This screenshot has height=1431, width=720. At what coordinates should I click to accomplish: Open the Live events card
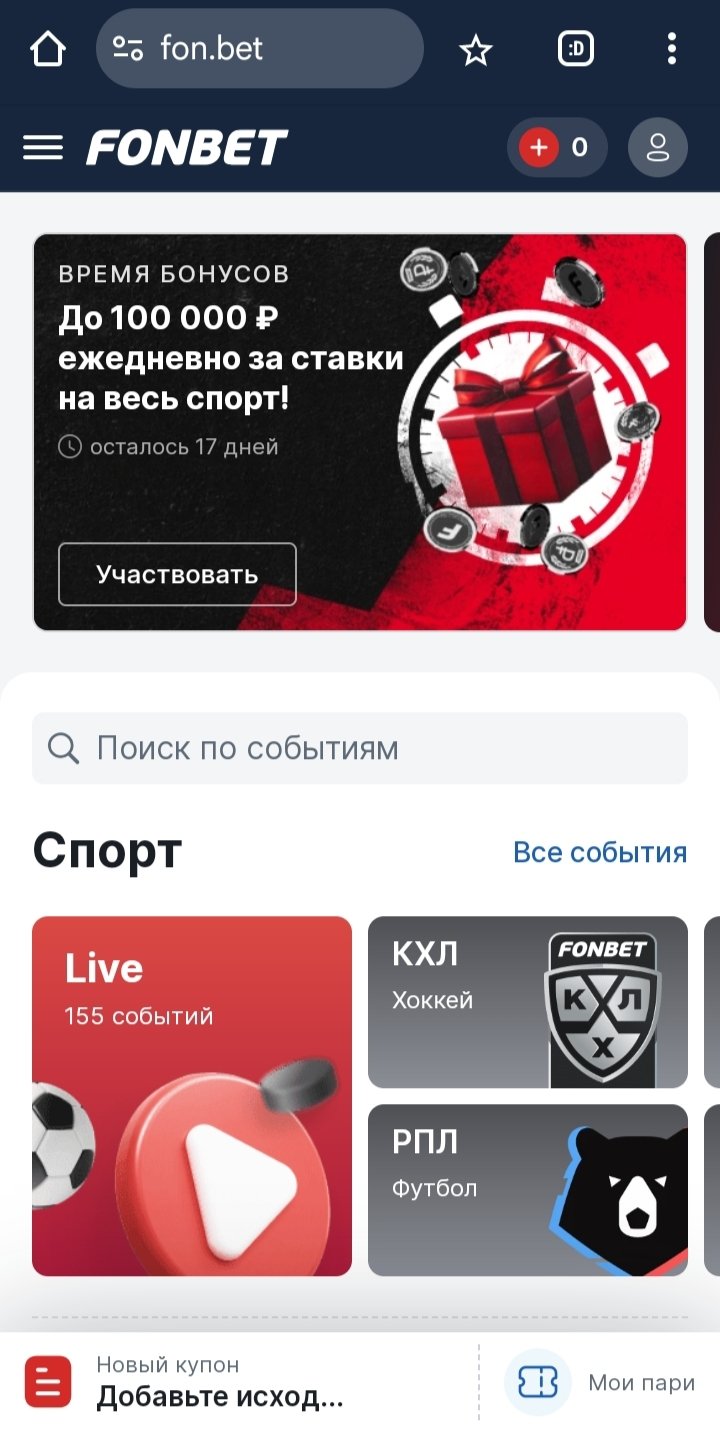(192, 1096)
